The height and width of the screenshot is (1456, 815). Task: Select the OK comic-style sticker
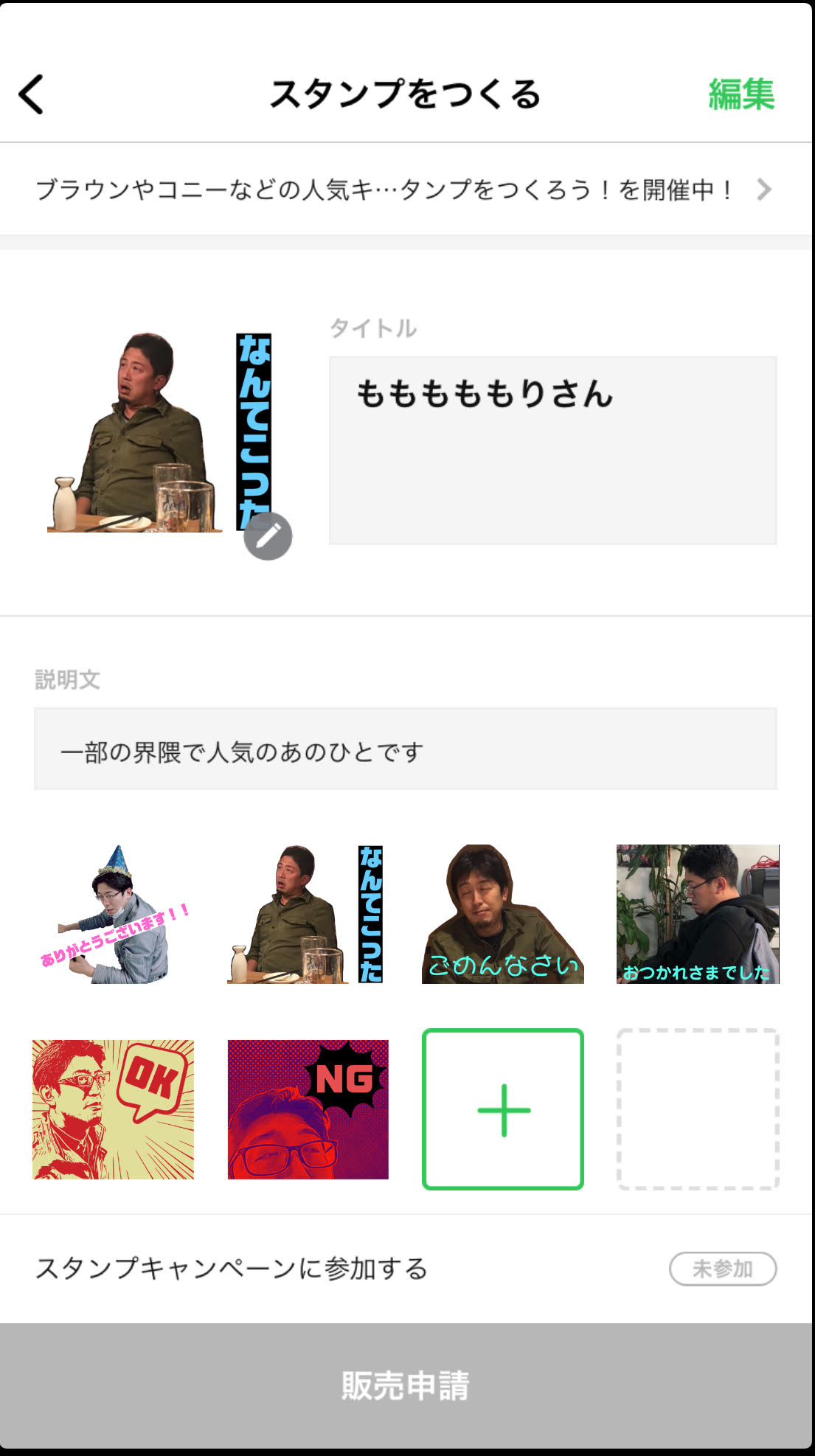point(113,1109)
